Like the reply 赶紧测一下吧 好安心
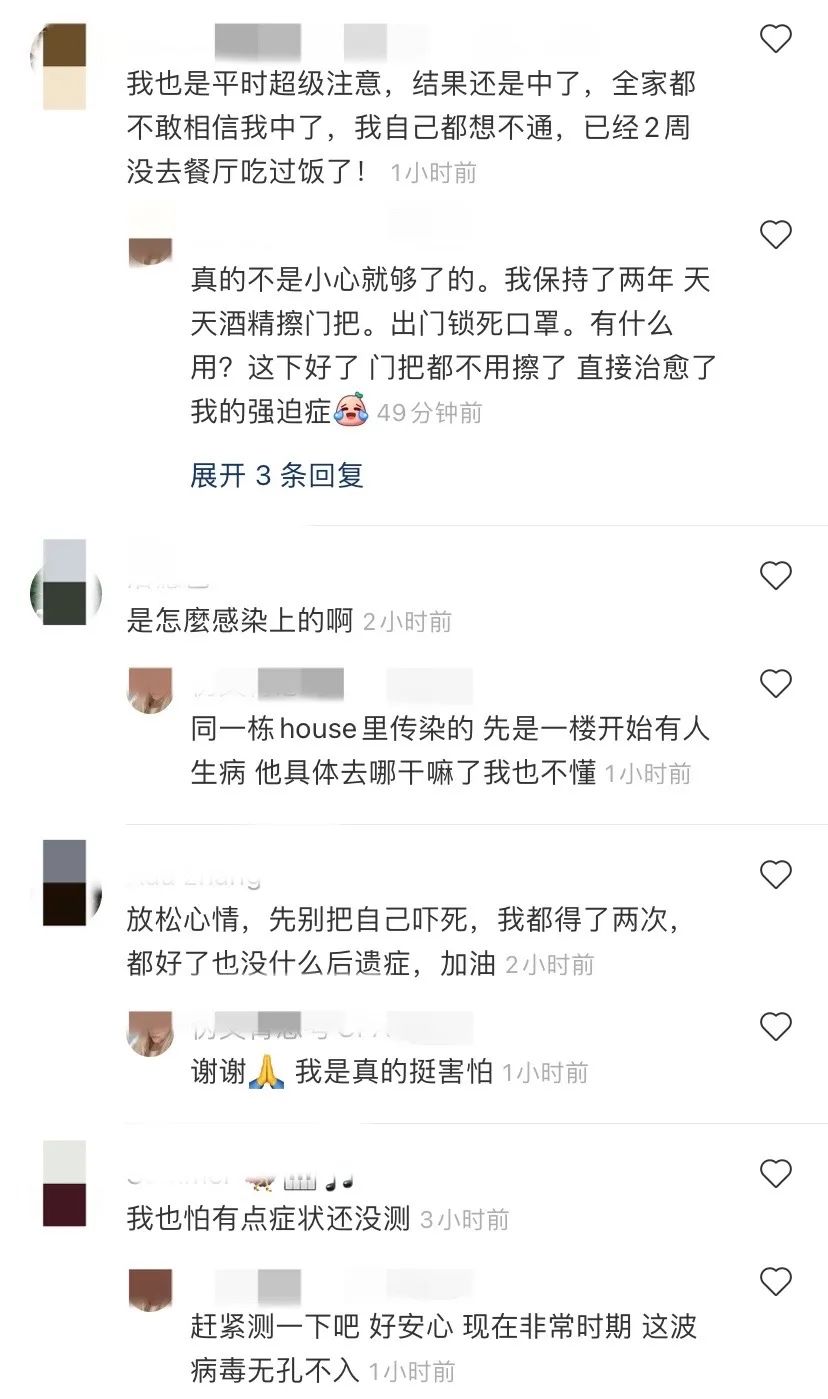The width and height of the screenshot is (828, 1399). 776,1281
